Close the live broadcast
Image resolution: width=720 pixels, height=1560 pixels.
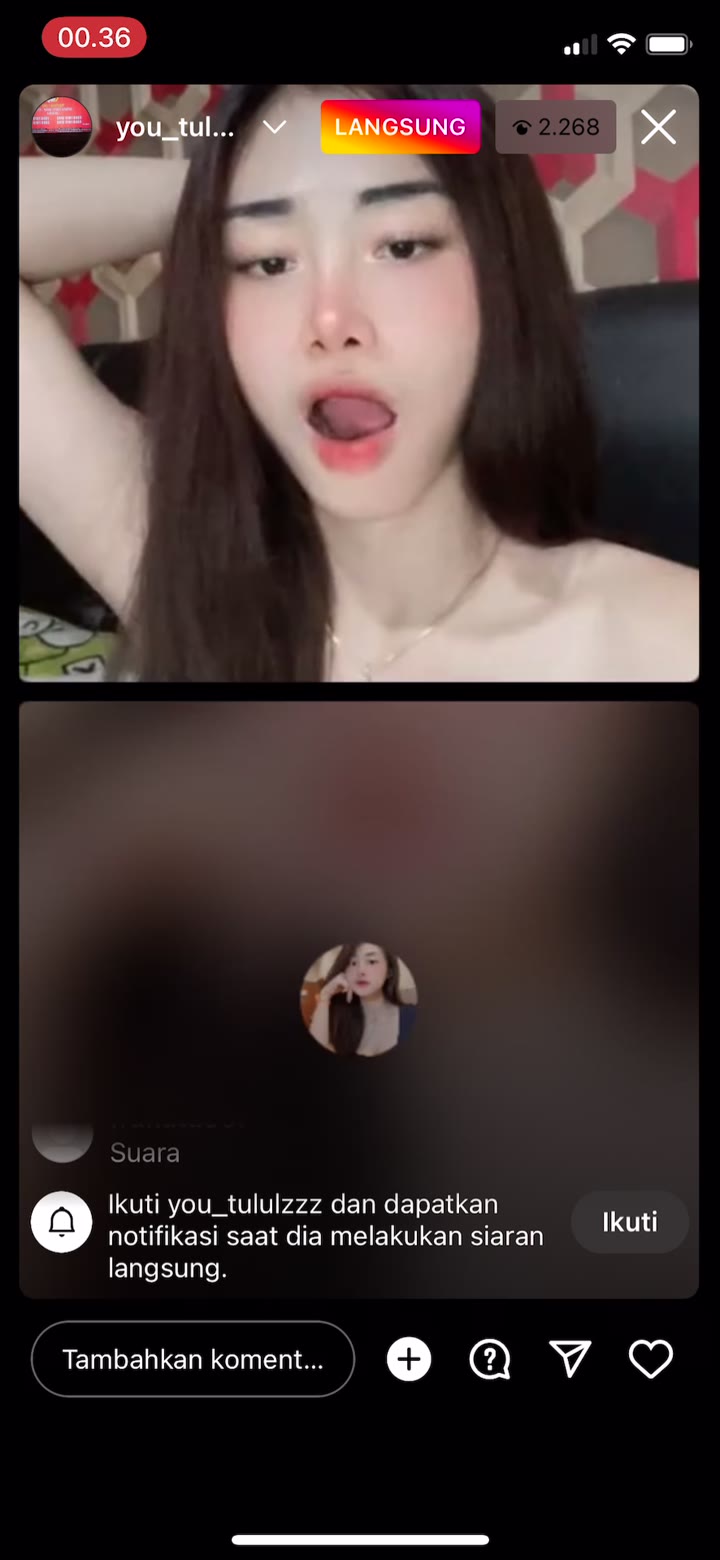(x=658, y=127)
